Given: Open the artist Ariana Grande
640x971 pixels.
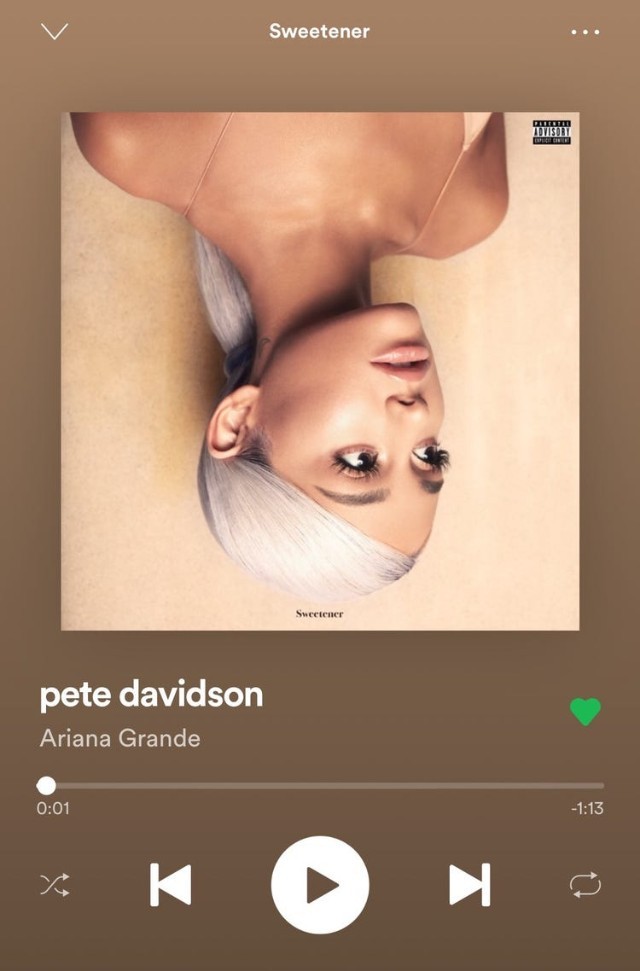Looking at the screenshot, I should 120,739.
